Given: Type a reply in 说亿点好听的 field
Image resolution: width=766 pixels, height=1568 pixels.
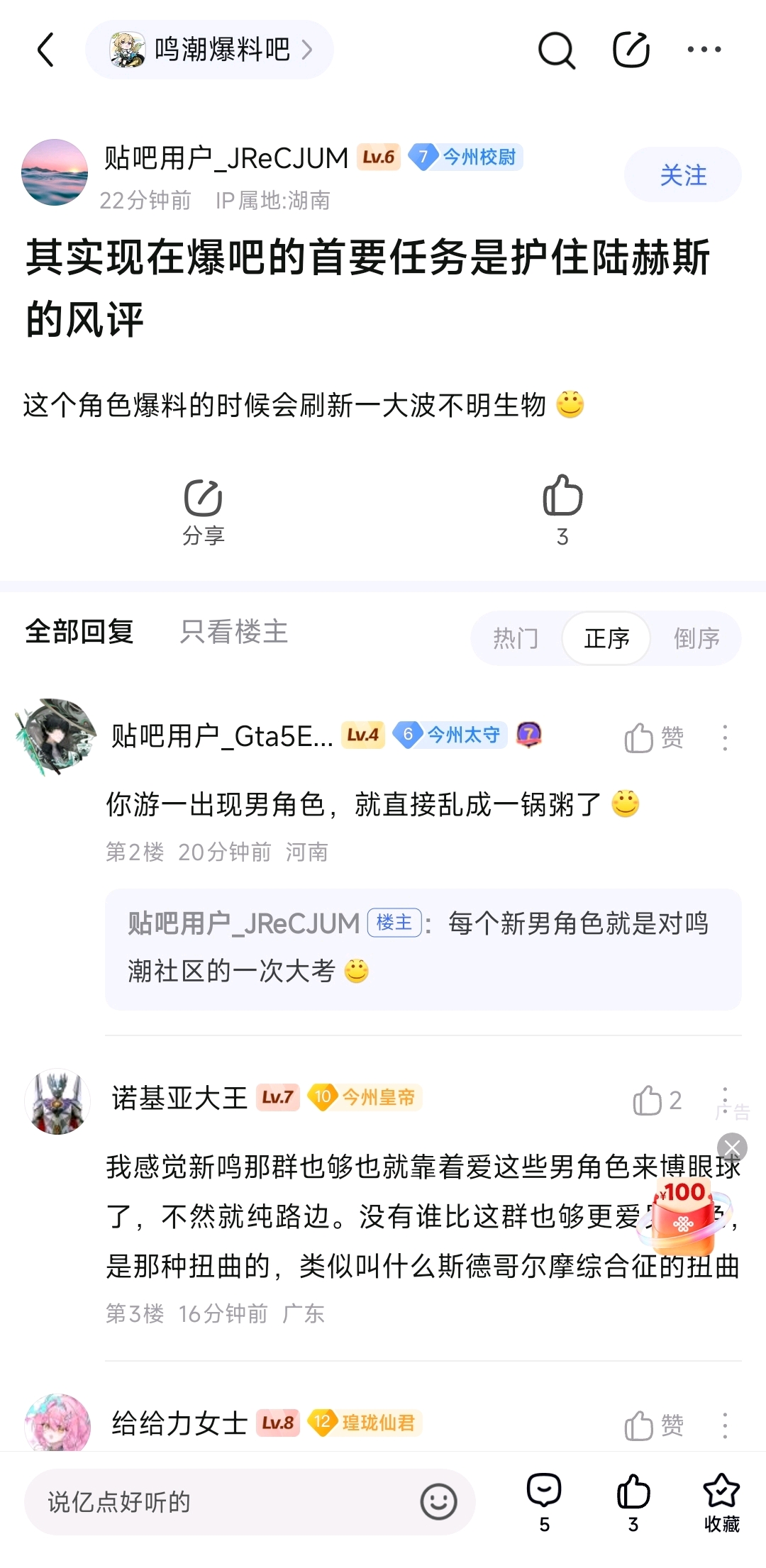Looking at the screenshot, I should pos(227,1502).
